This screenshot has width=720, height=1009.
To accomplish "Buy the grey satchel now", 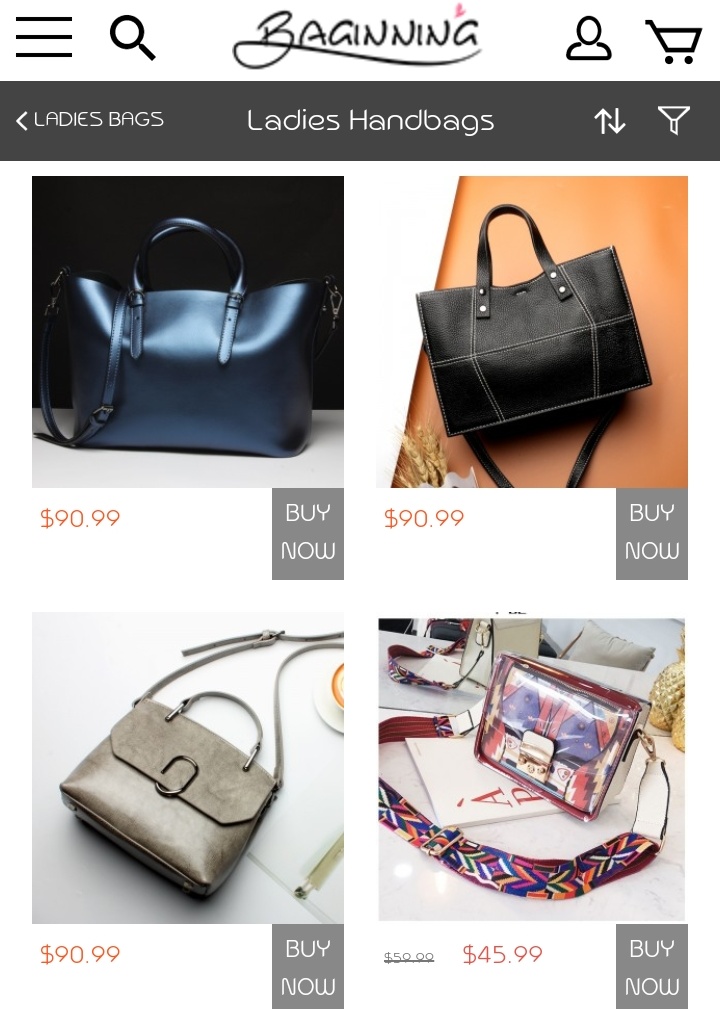I will pyautogui.click(x=308, y=967).
